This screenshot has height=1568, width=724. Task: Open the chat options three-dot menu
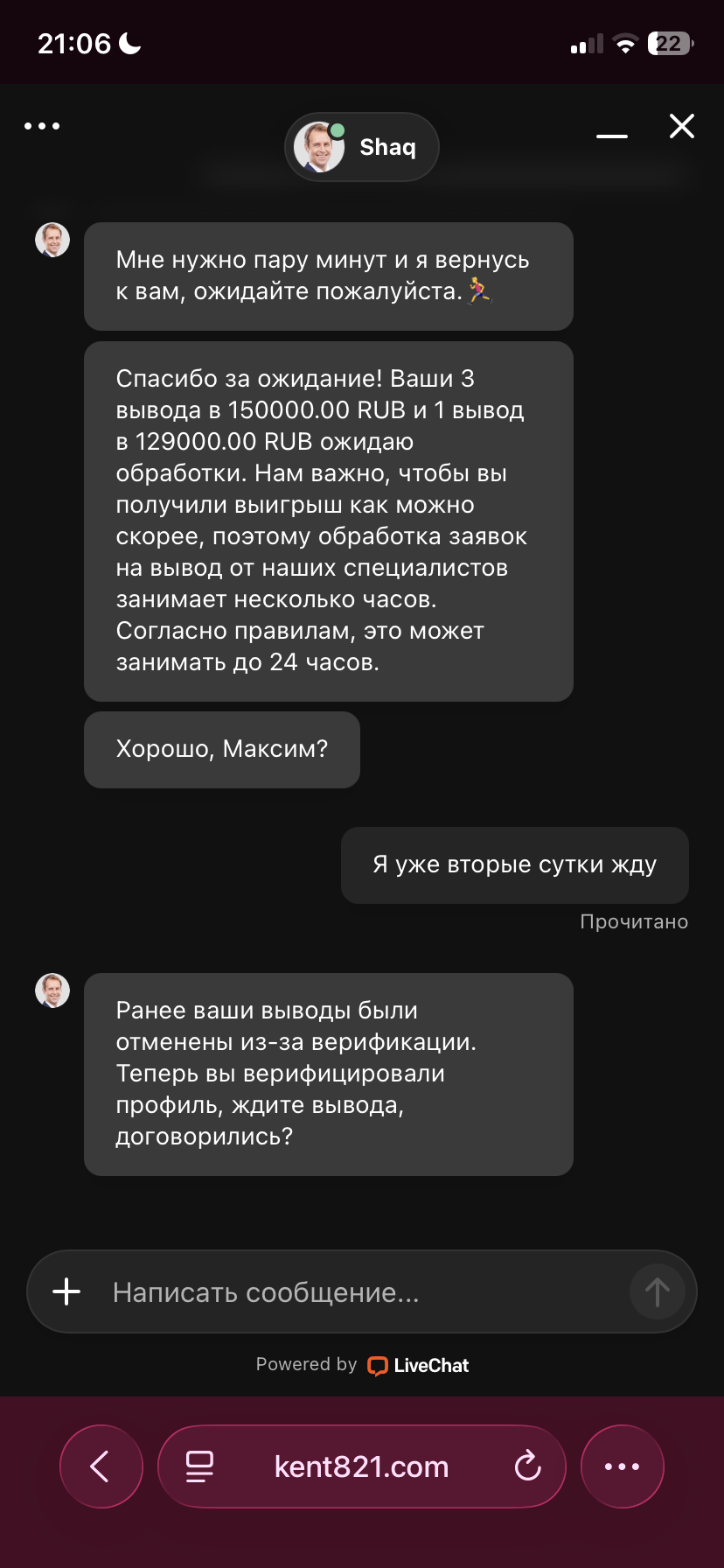(x=42, y=126)
